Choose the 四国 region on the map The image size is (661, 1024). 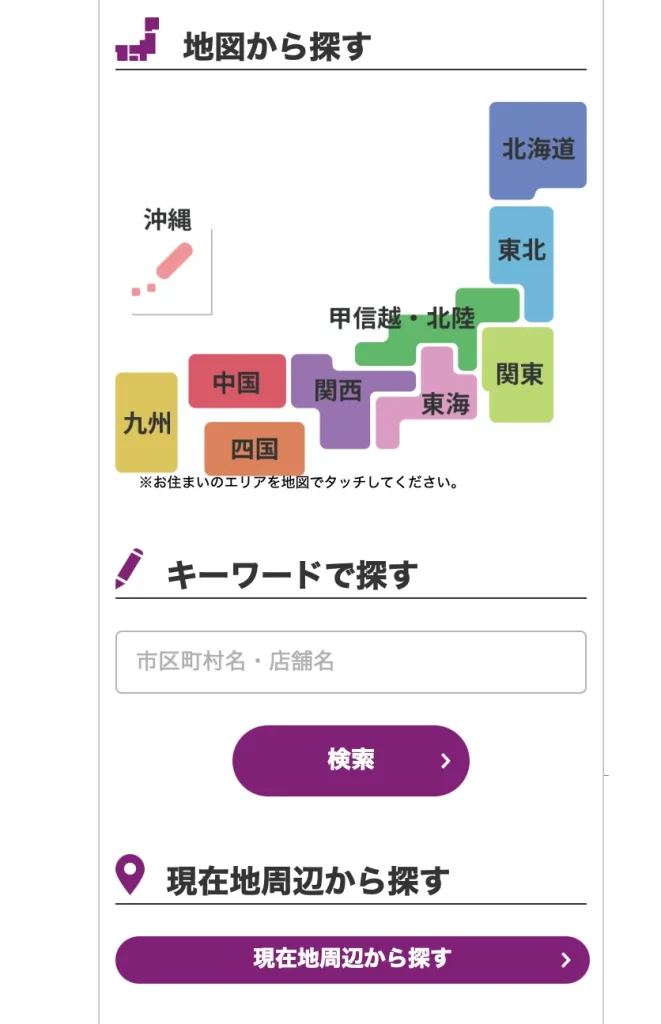coord(254,448)
